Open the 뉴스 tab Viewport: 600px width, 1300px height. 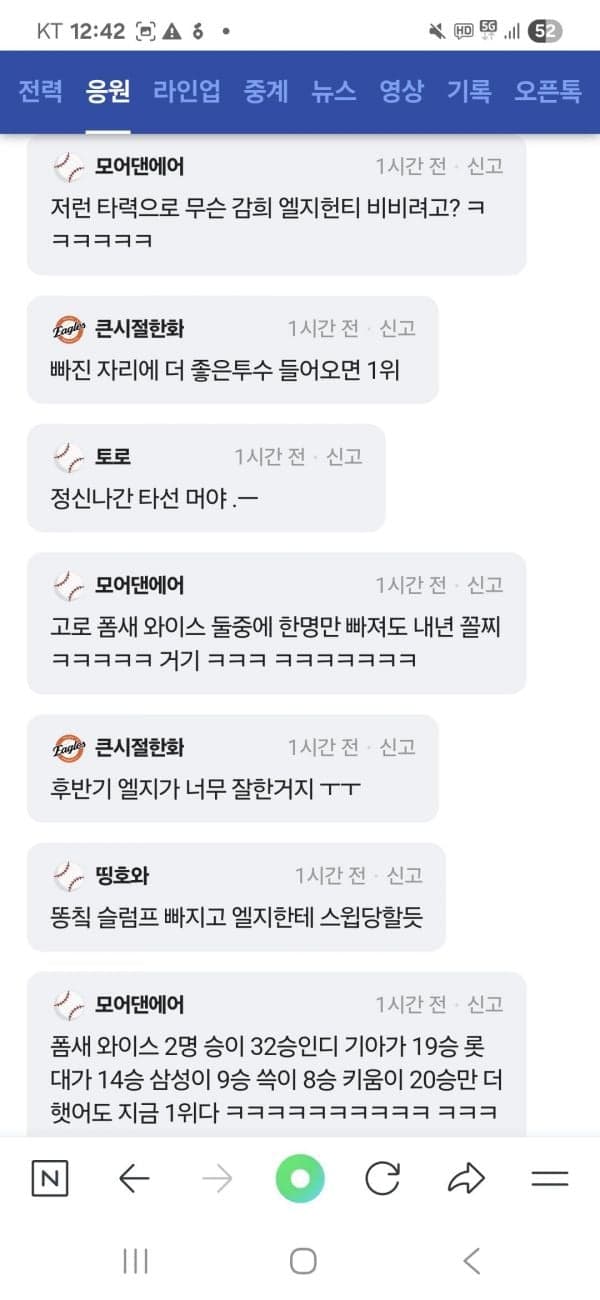333,92
